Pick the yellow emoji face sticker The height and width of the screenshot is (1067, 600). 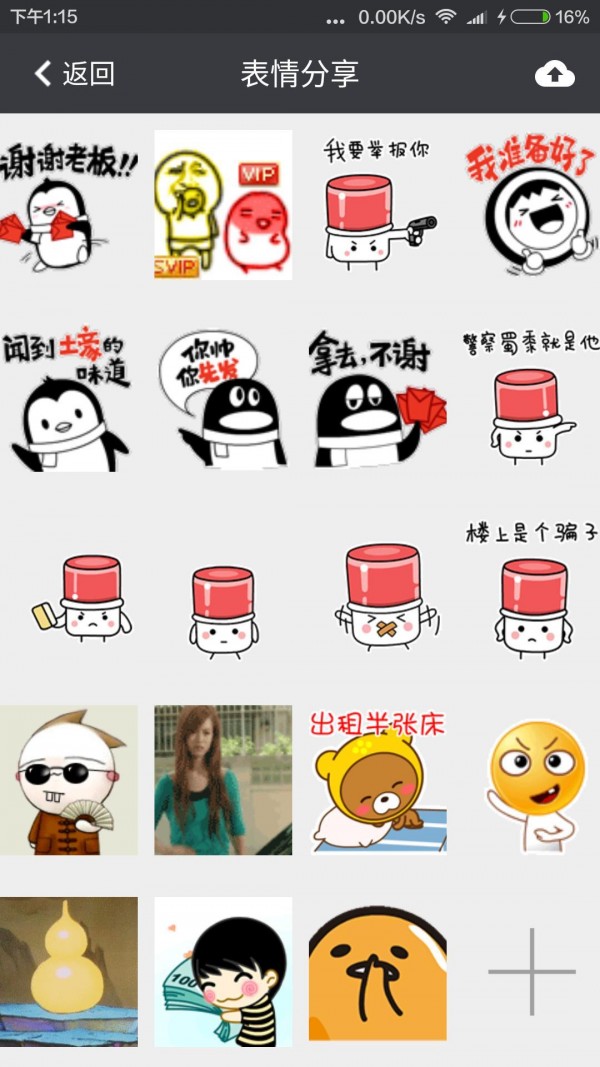pyautogui.click(x=531, y=780)
